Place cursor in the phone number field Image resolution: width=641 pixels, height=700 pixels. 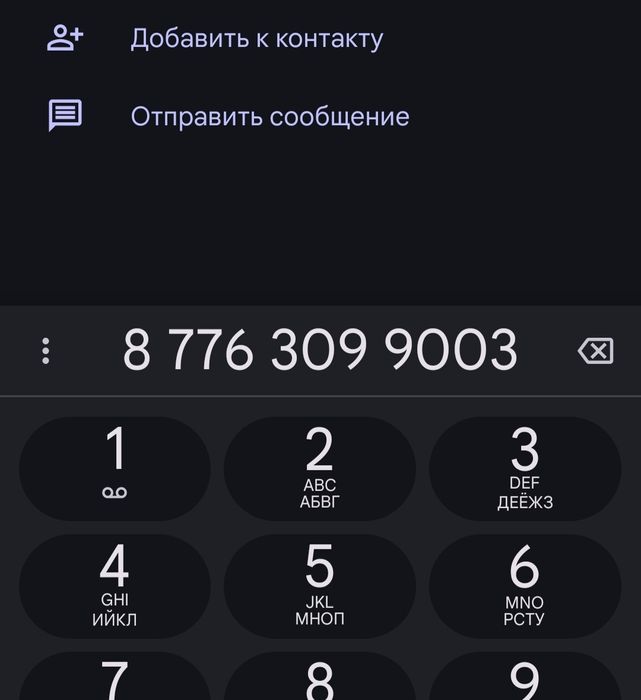point(320,351)
